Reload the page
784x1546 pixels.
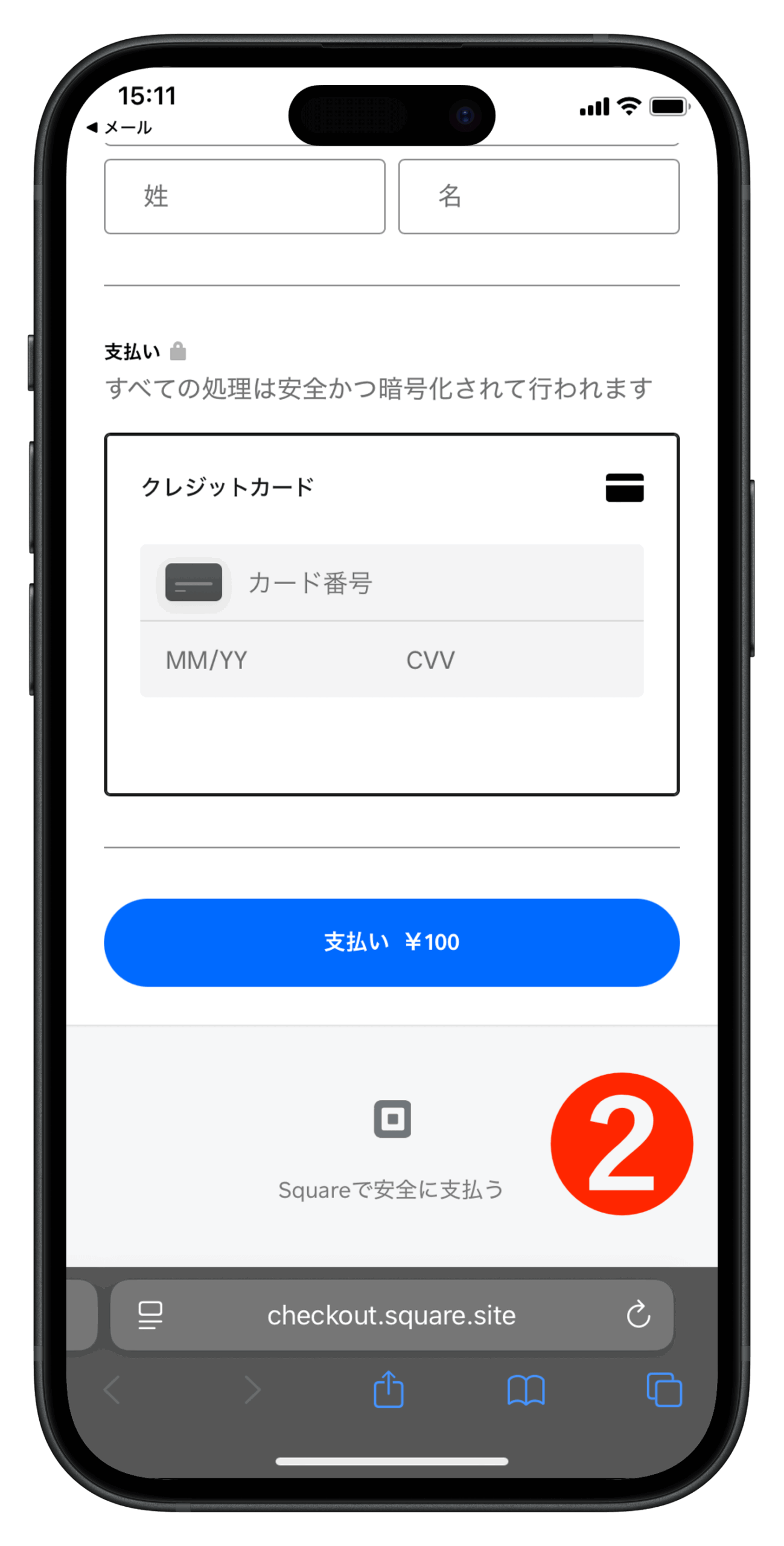tap(638, 1315)
